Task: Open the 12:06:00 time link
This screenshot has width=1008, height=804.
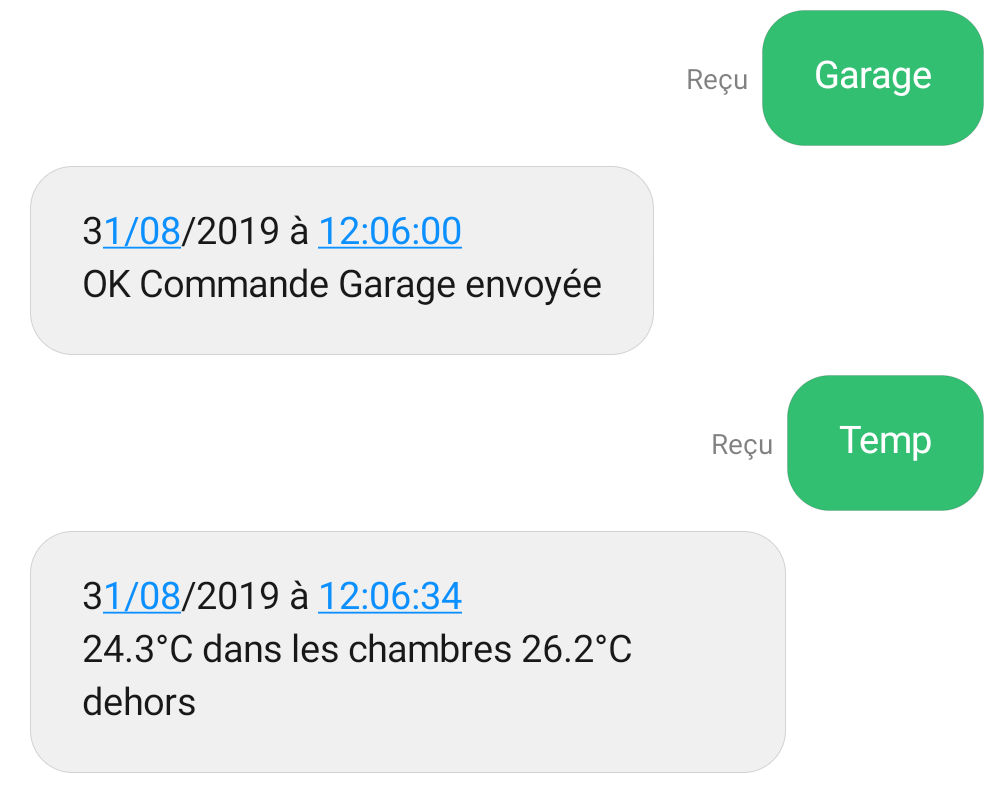Action: click(389, 232)
